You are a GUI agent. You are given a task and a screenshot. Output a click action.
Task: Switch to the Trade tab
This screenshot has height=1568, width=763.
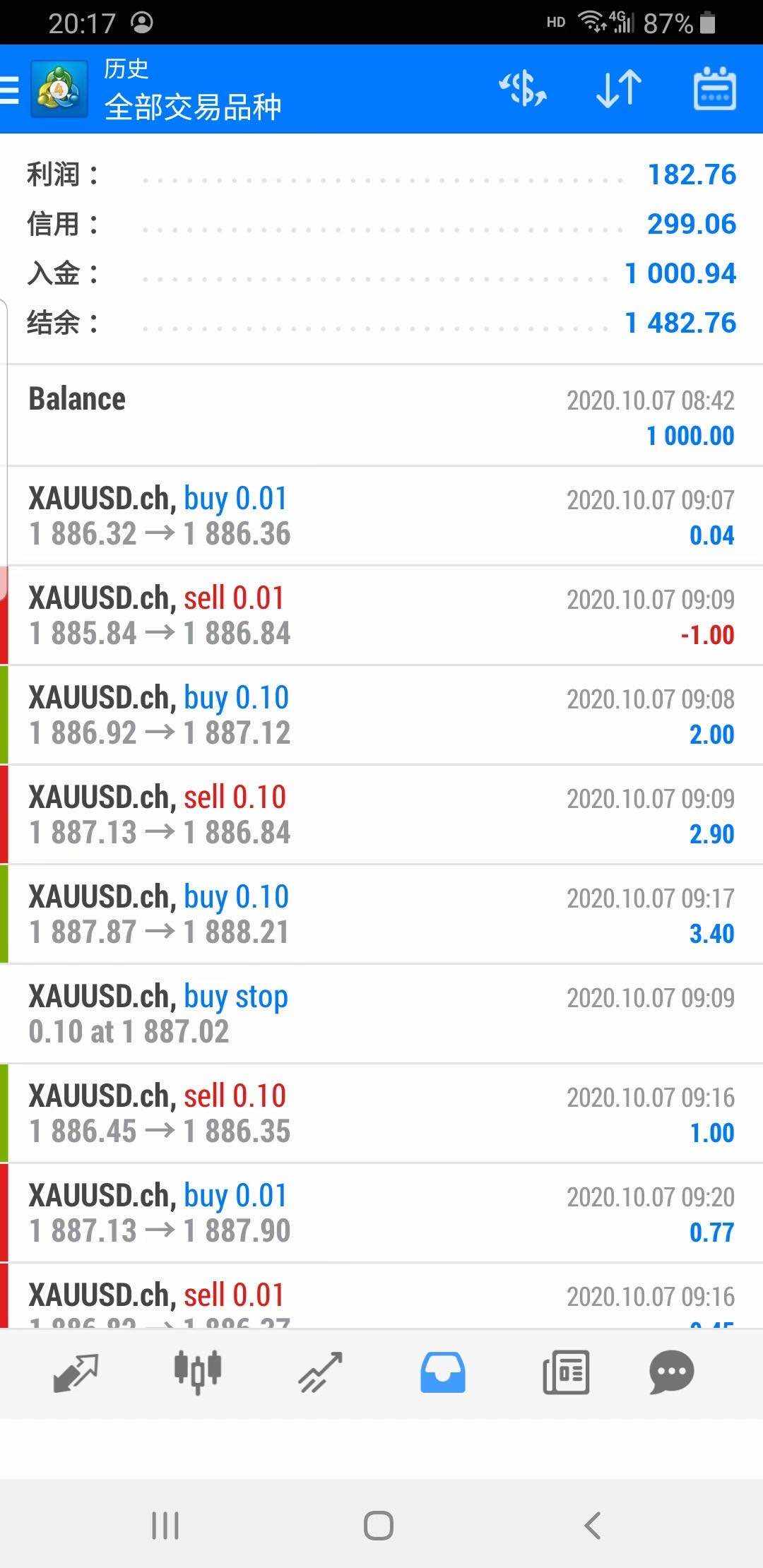point(320,1372)
